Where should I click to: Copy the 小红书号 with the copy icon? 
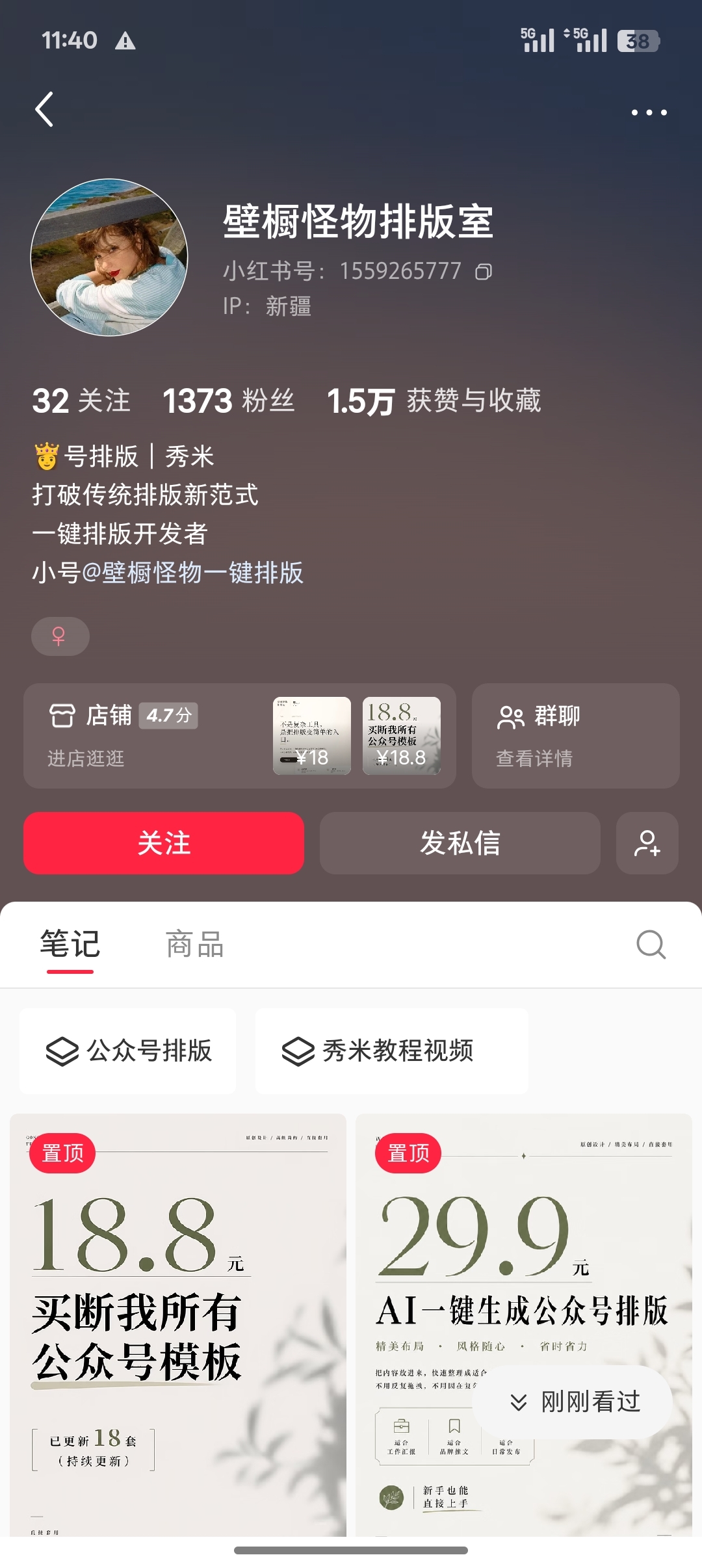483,271
